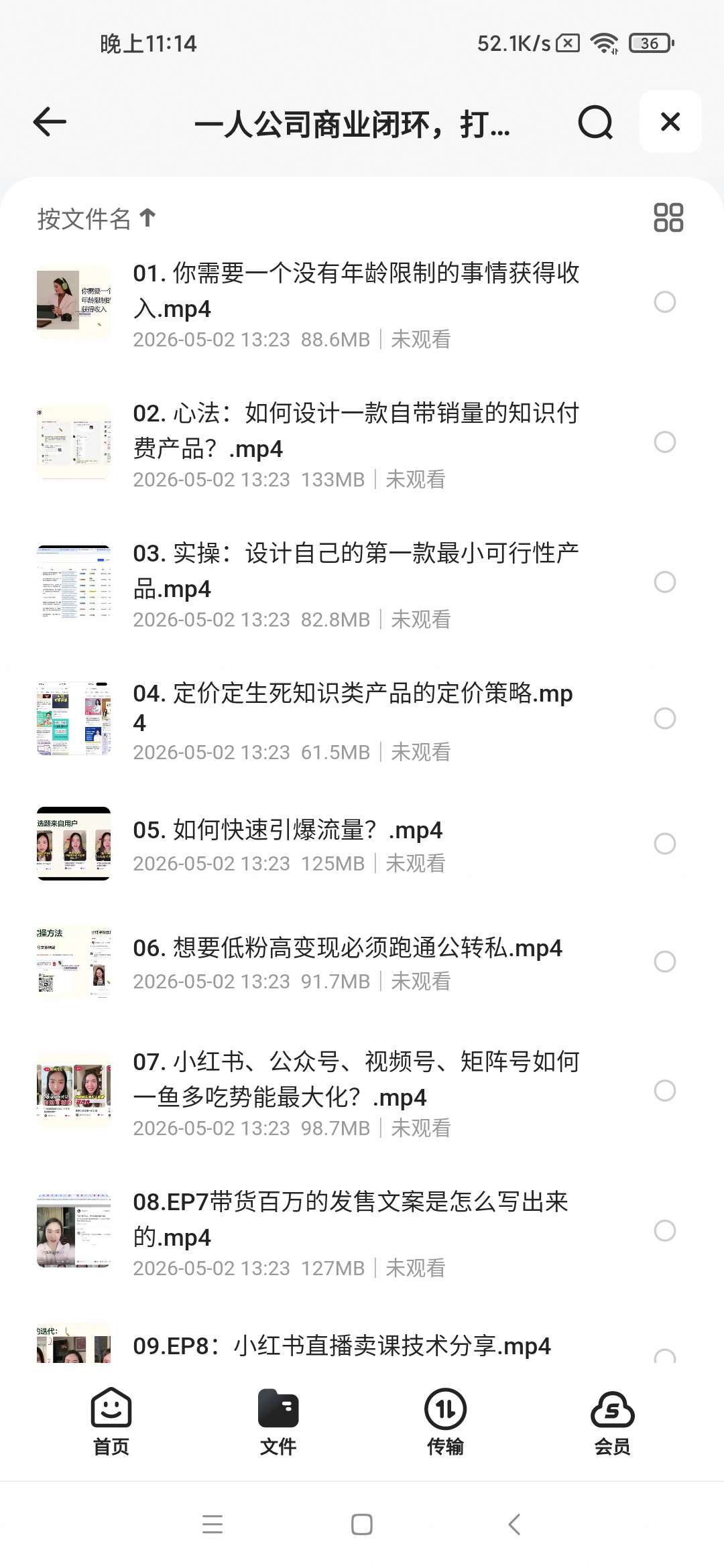This screenshot has width=724, height=1568.
Task: Tap the system recent apps button
Action: [x=213, y=1524]
